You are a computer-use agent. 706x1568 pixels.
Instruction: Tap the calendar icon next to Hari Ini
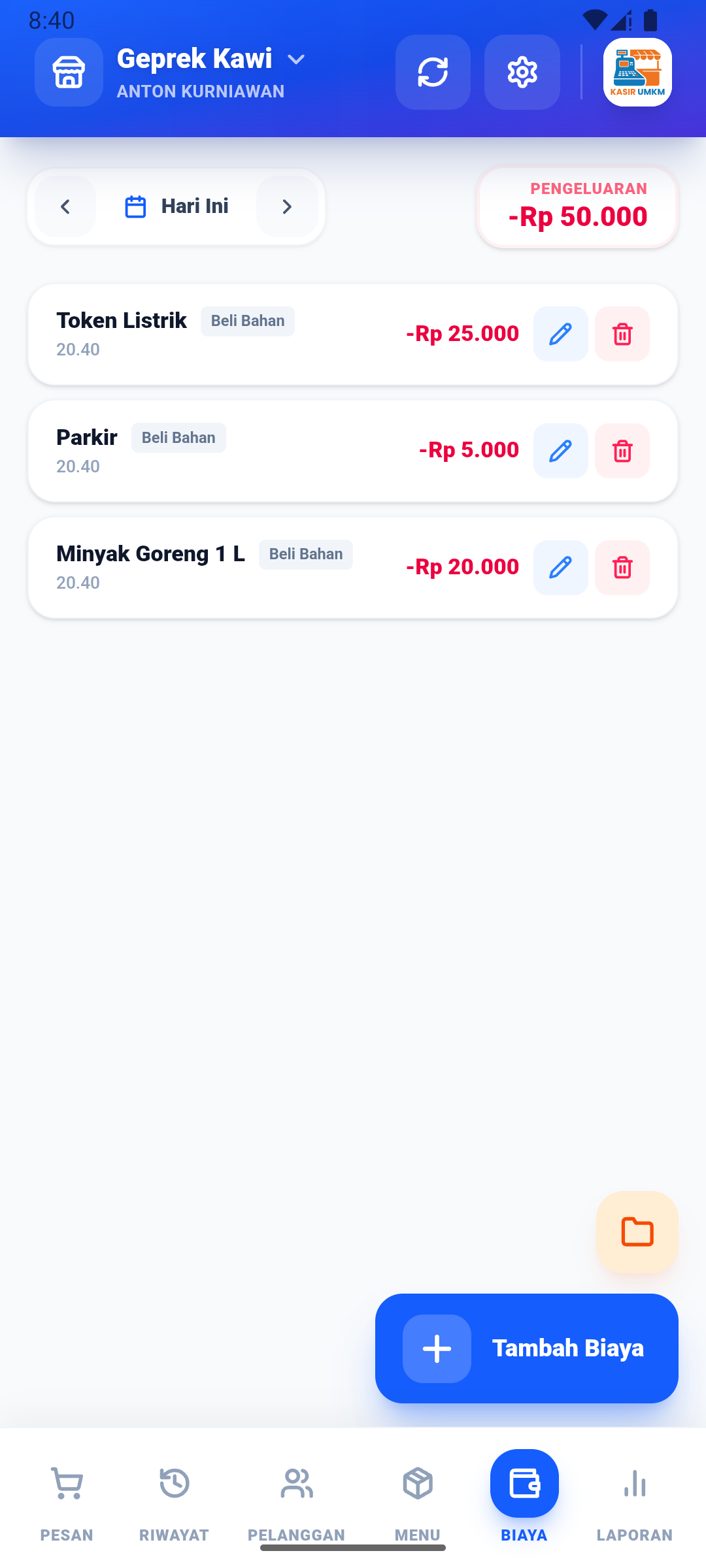click(x=135, y=206)
